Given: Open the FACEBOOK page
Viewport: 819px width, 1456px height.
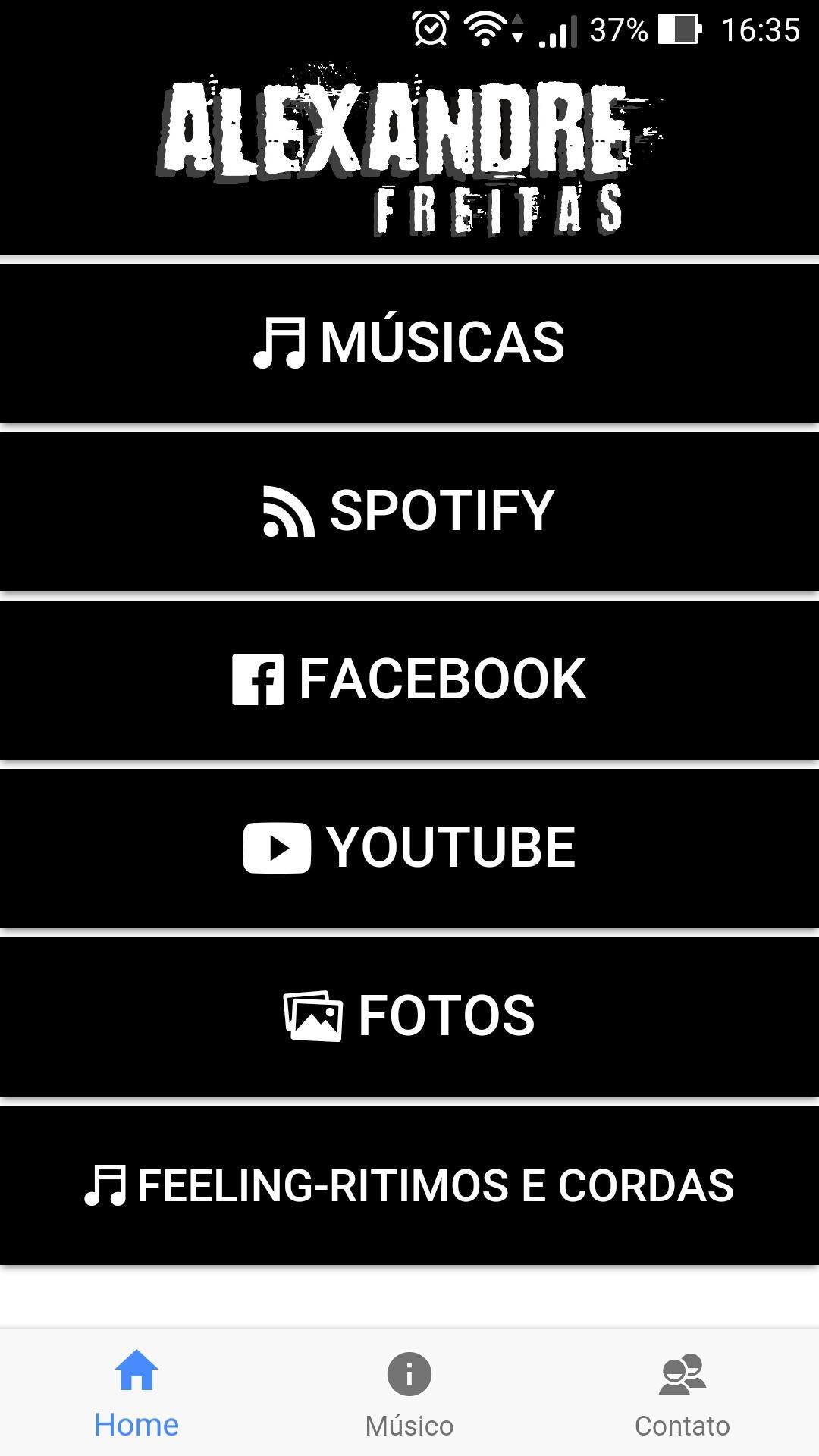Looking at the screenshot, I should (409, 679).
